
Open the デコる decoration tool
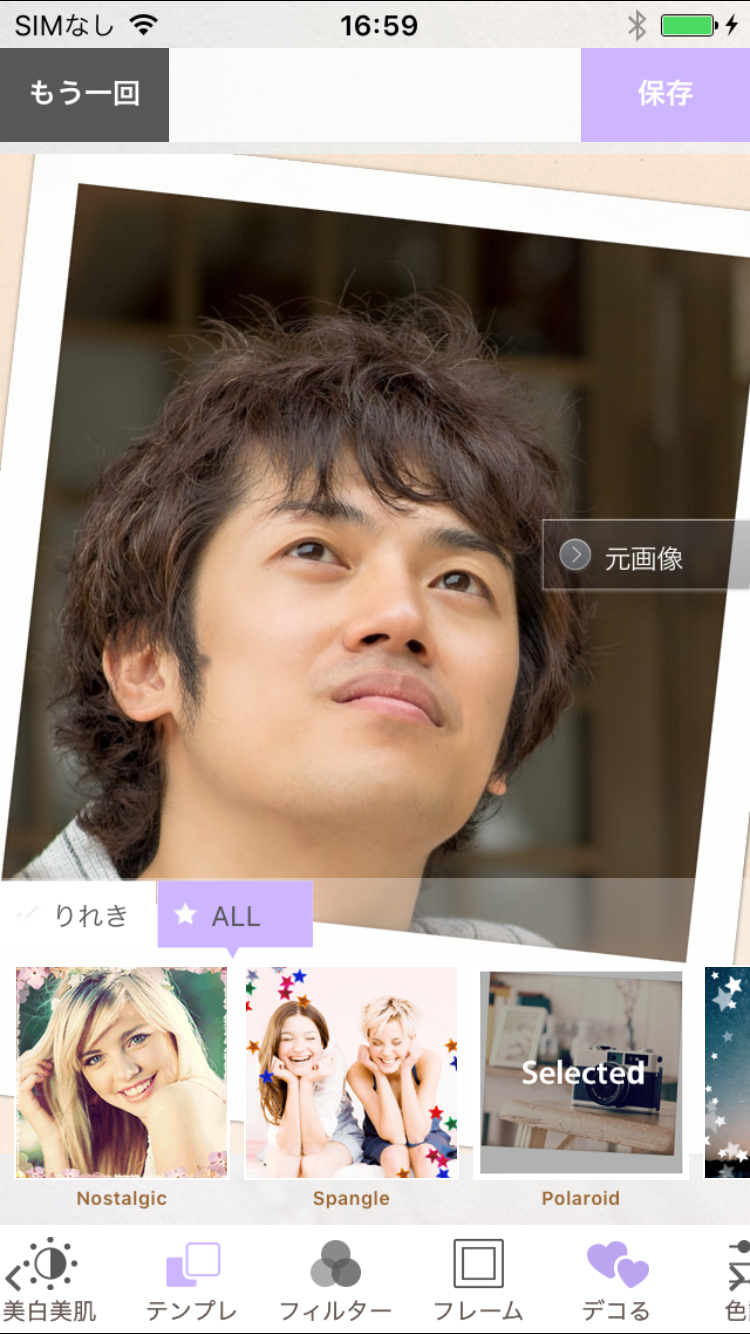(617, 1280)
